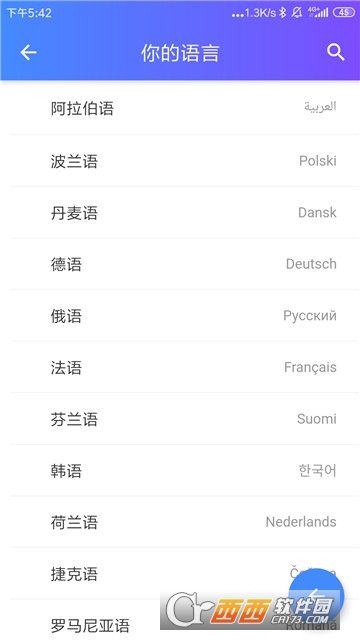Screen dimensions: 360x640
Task: Tap the blue floating arrow button
Action: coord(316,596)
